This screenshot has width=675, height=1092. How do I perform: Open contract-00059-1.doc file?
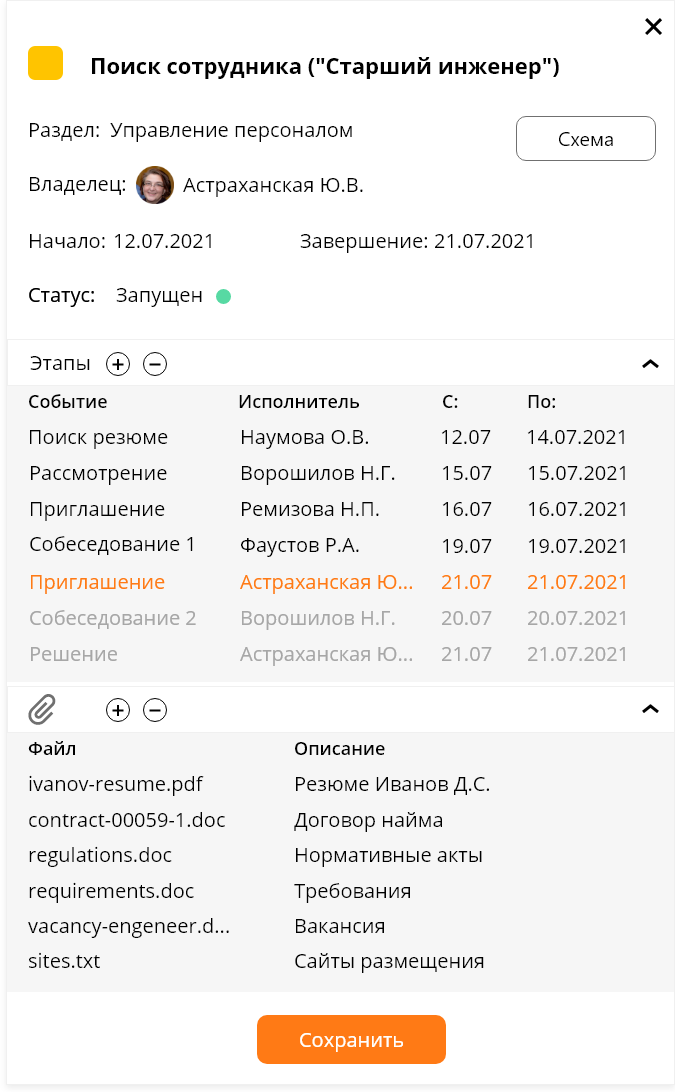[x=127, y=820]
